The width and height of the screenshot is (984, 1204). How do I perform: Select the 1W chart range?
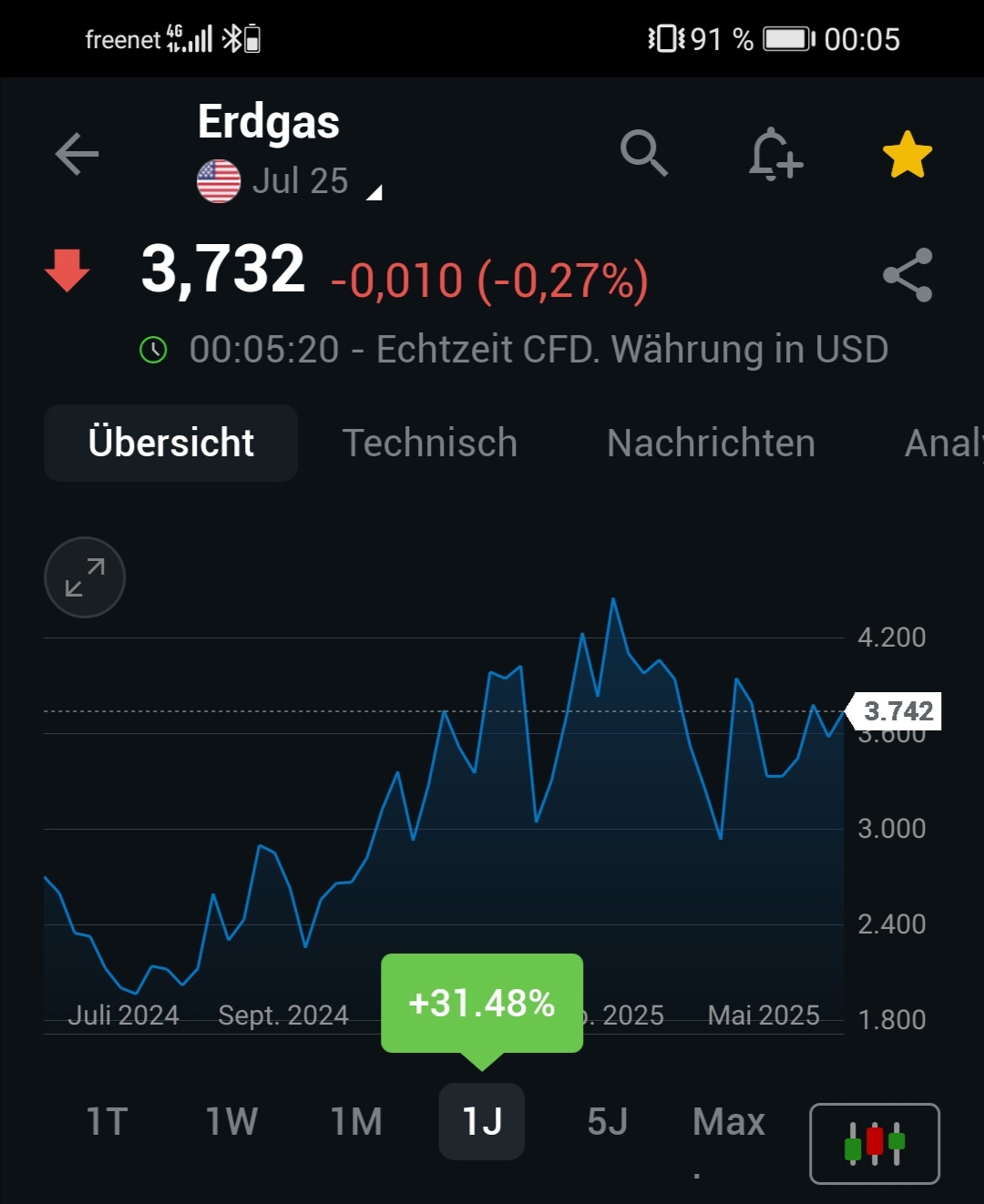231,1122
